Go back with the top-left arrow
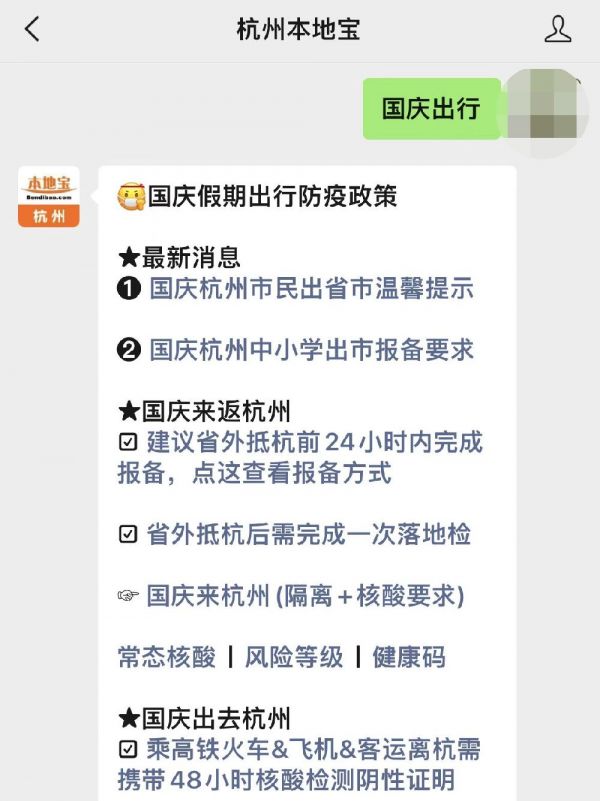 pyautogui.click(x=32, y=29)
